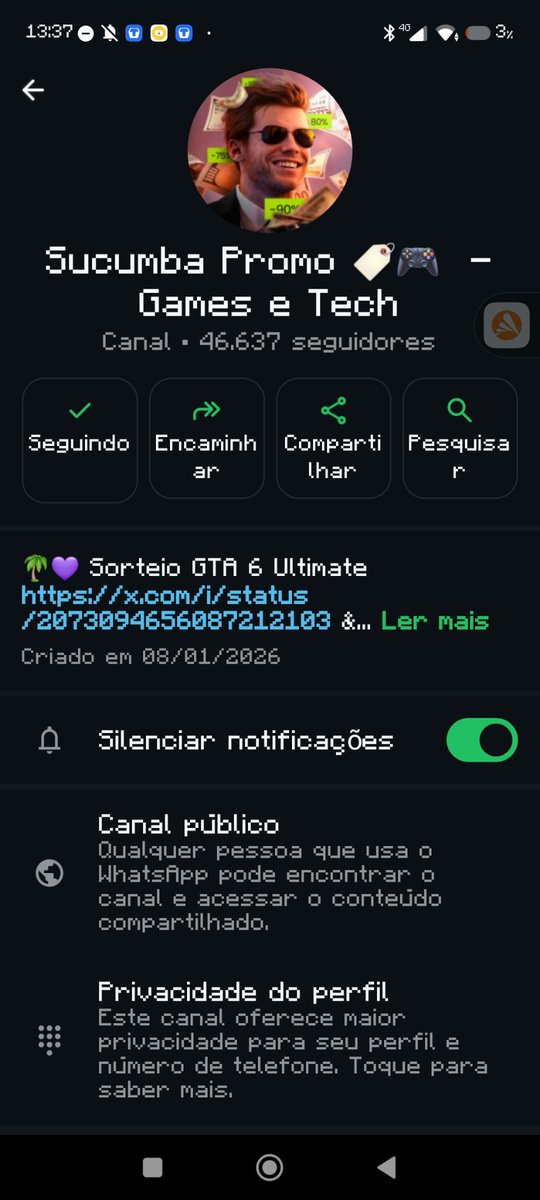This screenshot has height=1200, width=540.
Task: Go back with the top-left arrow
Action: click(x=33, y=90)
